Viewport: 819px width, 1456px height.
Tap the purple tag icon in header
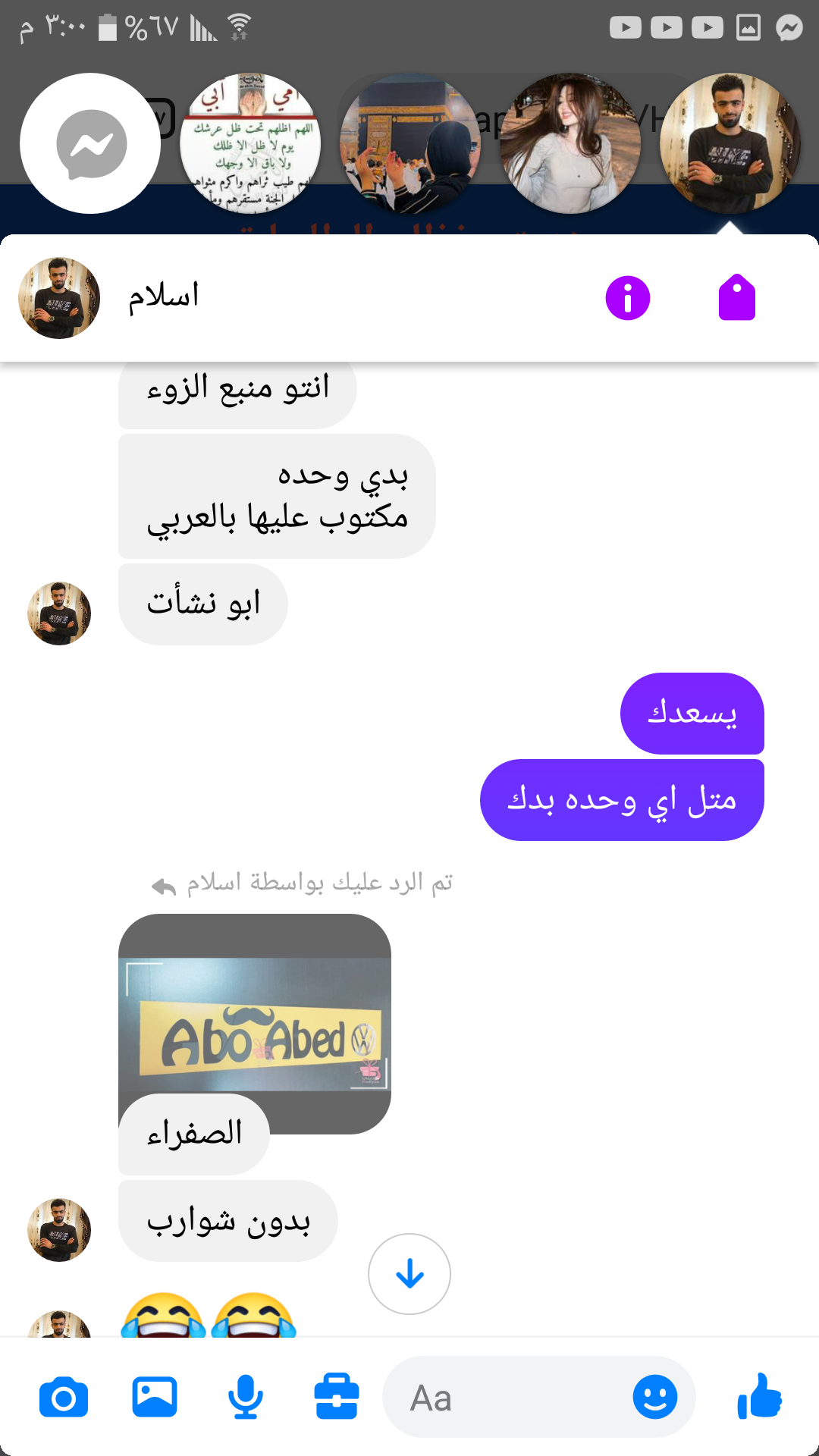[x=736, y=298]
